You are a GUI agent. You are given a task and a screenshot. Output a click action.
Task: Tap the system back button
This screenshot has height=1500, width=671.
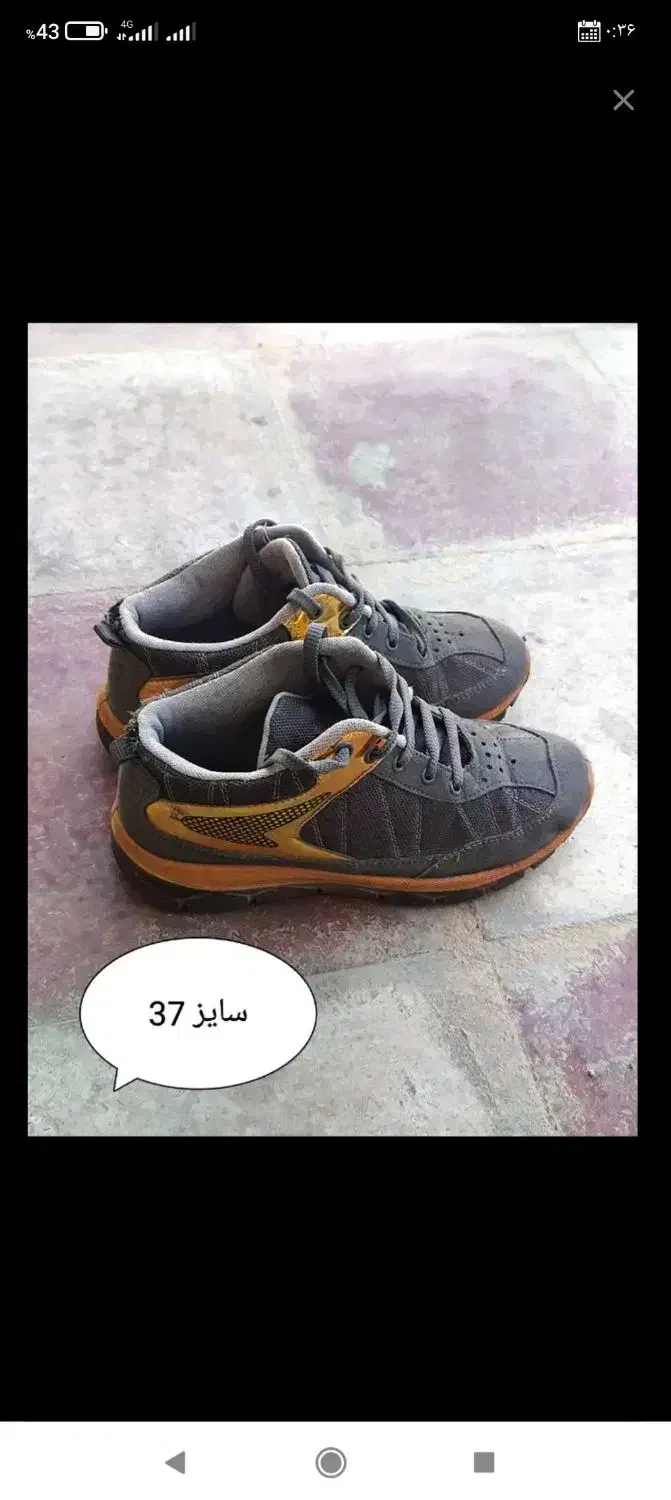click(x=176, y=1462)
